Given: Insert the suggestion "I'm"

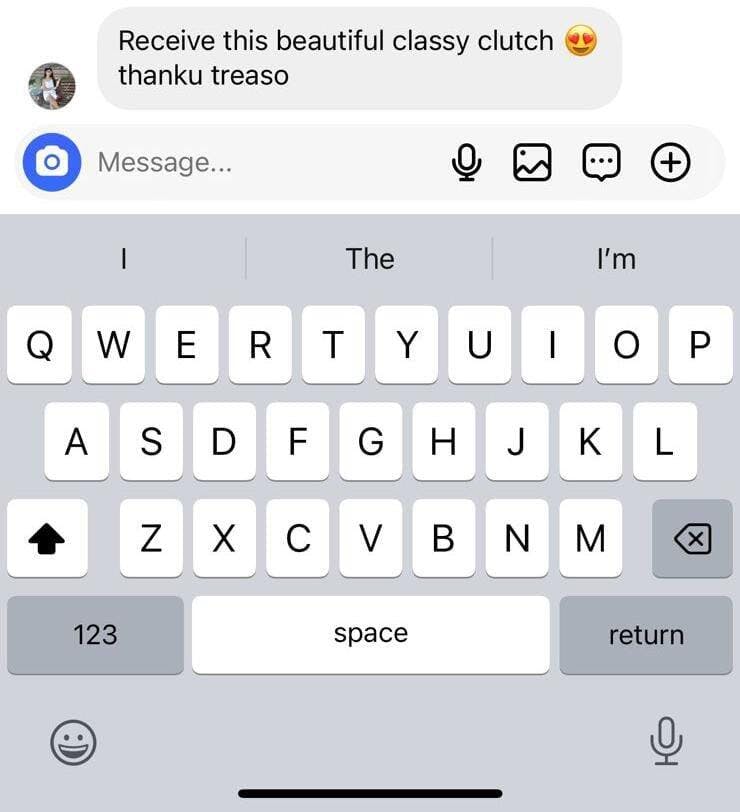Looking at the screenshot, I should pyautogui.click(x=615, y=259).
